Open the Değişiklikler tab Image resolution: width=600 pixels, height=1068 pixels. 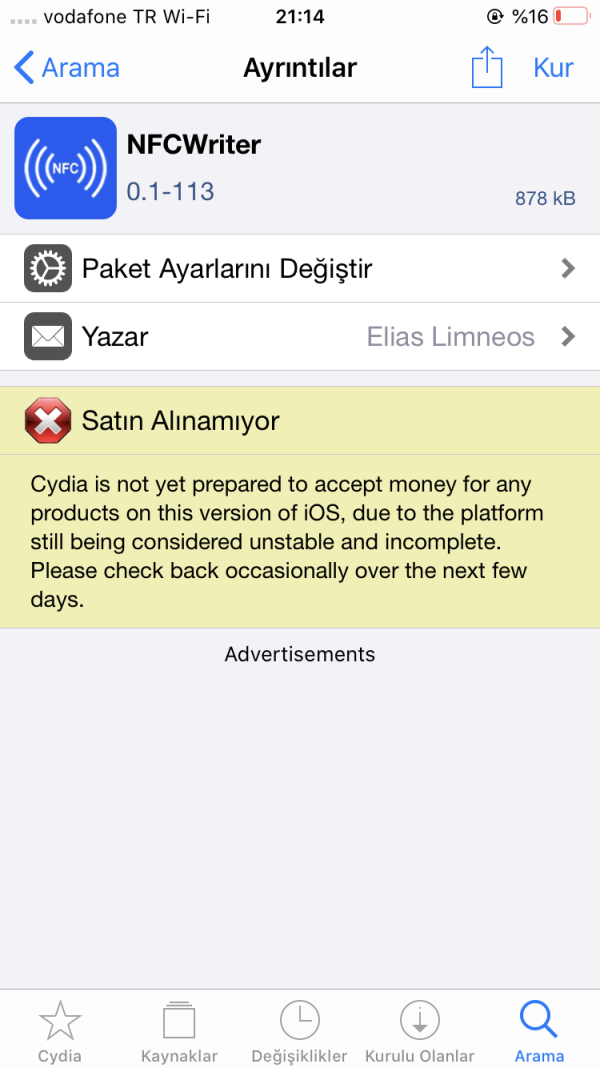299,1030
